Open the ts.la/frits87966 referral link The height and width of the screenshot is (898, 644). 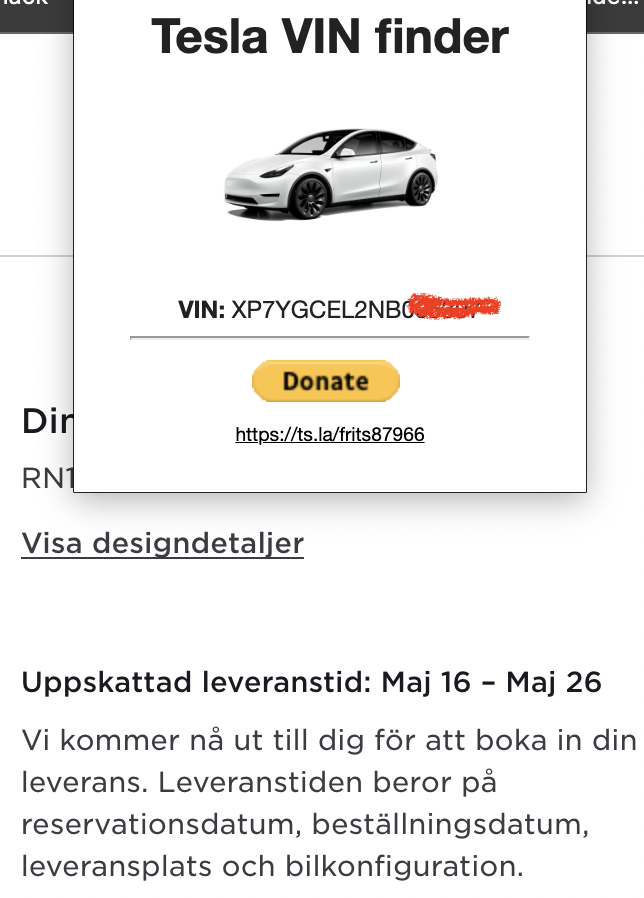click(330, 435)
